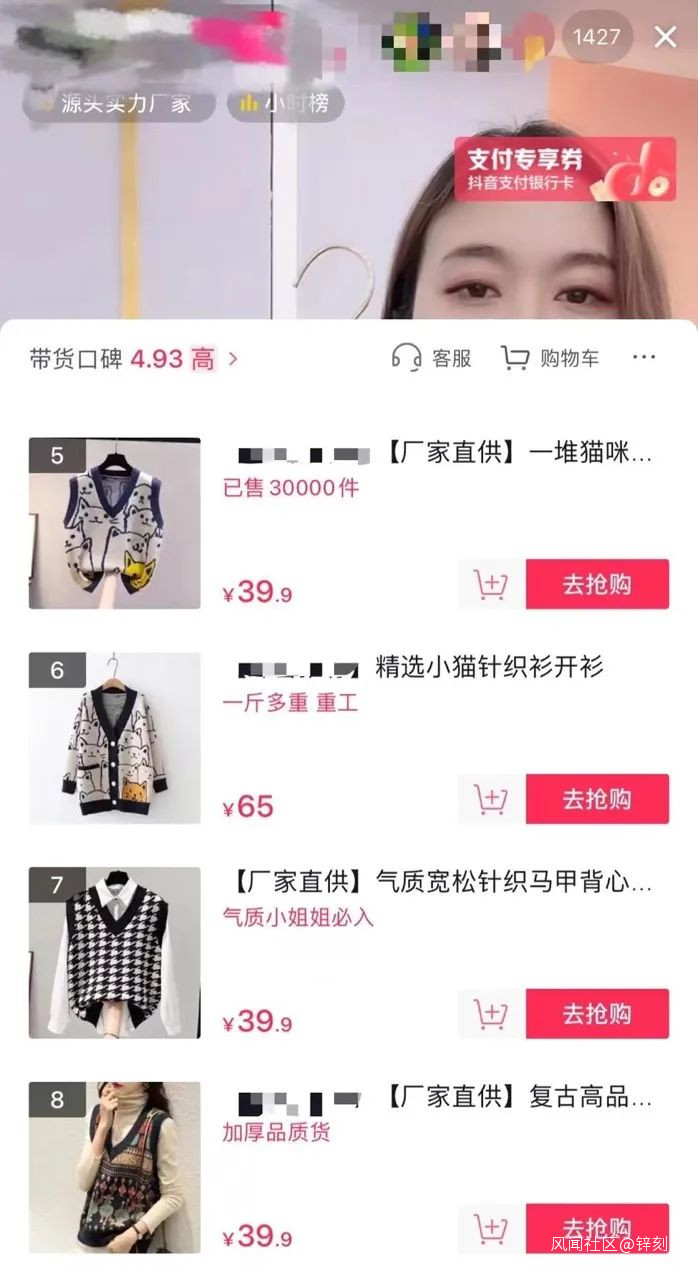Open the 小时榜 hourly ranking chip
The height and width of the screenshot is (1267, 698).
(286, 103)
